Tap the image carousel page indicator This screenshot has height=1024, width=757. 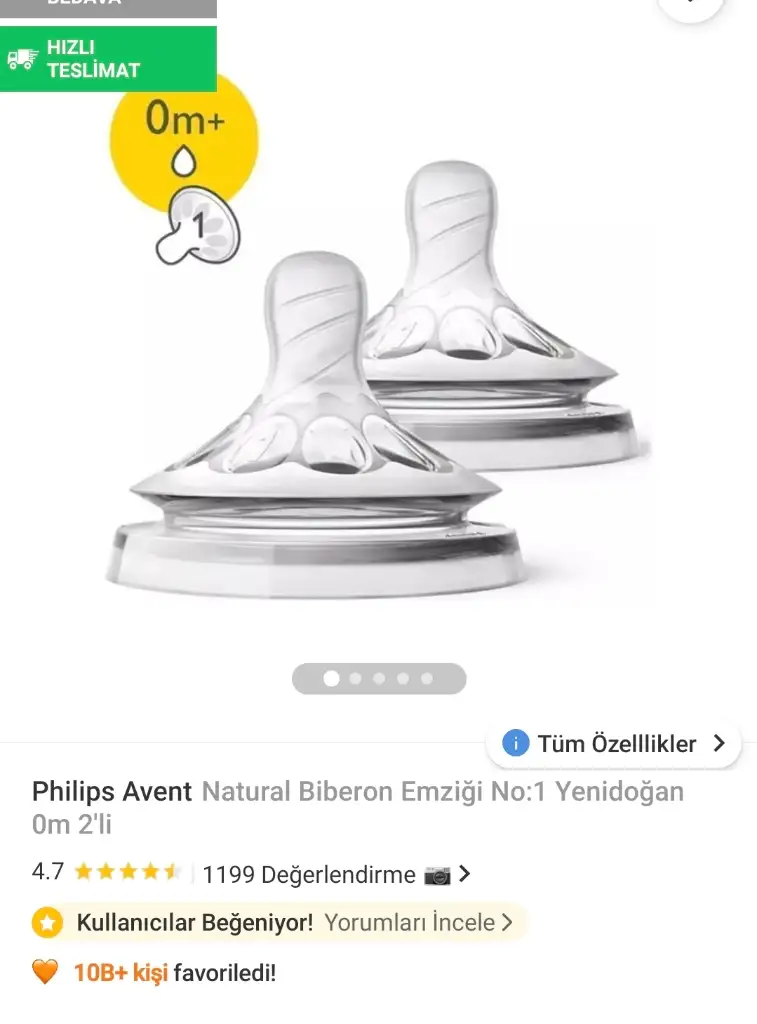[x=379, y=679]
